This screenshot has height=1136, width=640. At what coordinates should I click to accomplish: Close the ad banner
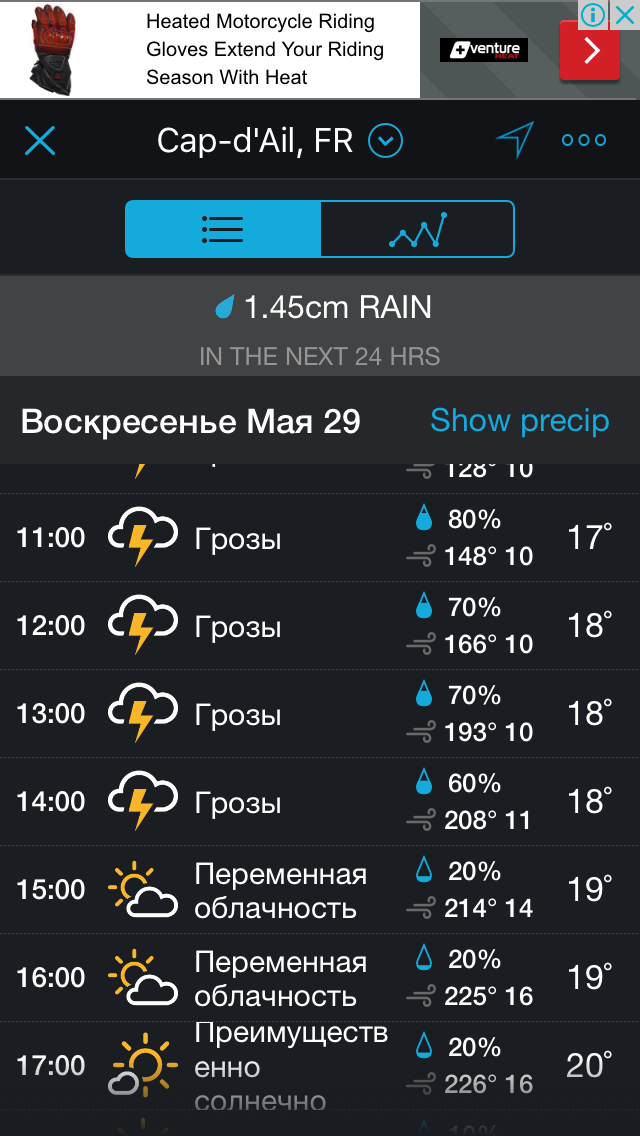click(x=625, y=13)
